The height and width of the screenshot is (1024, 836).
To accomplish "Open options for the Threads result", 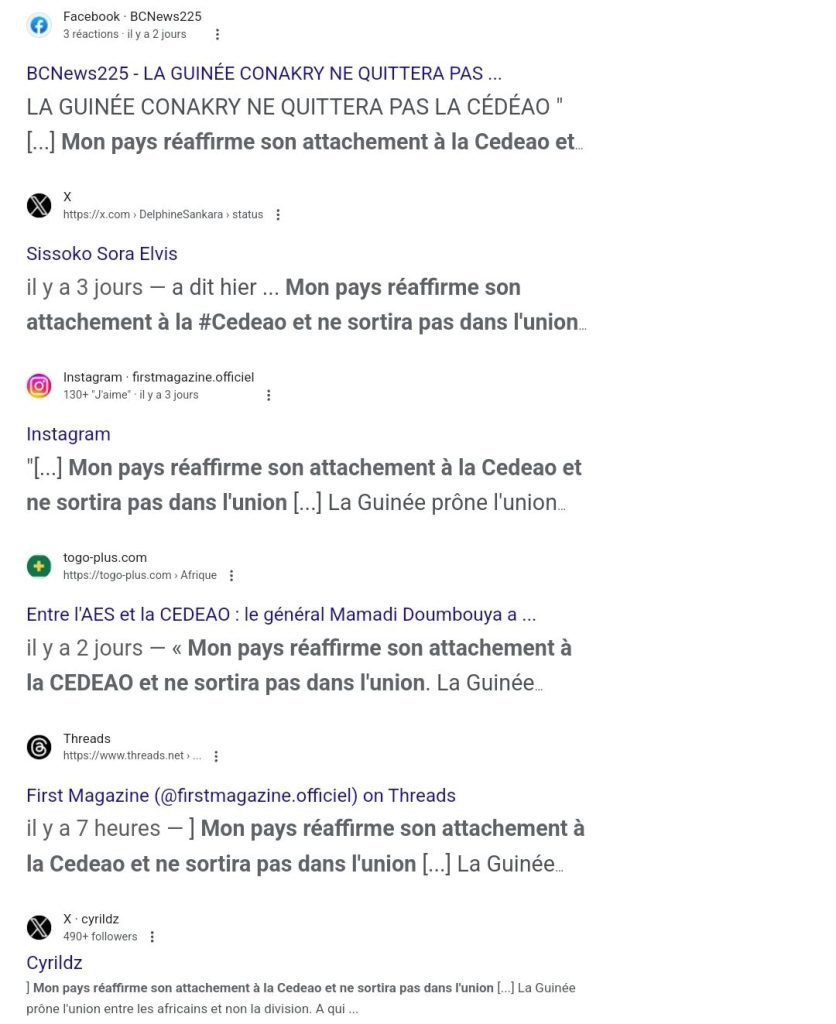I will point(216,756).
